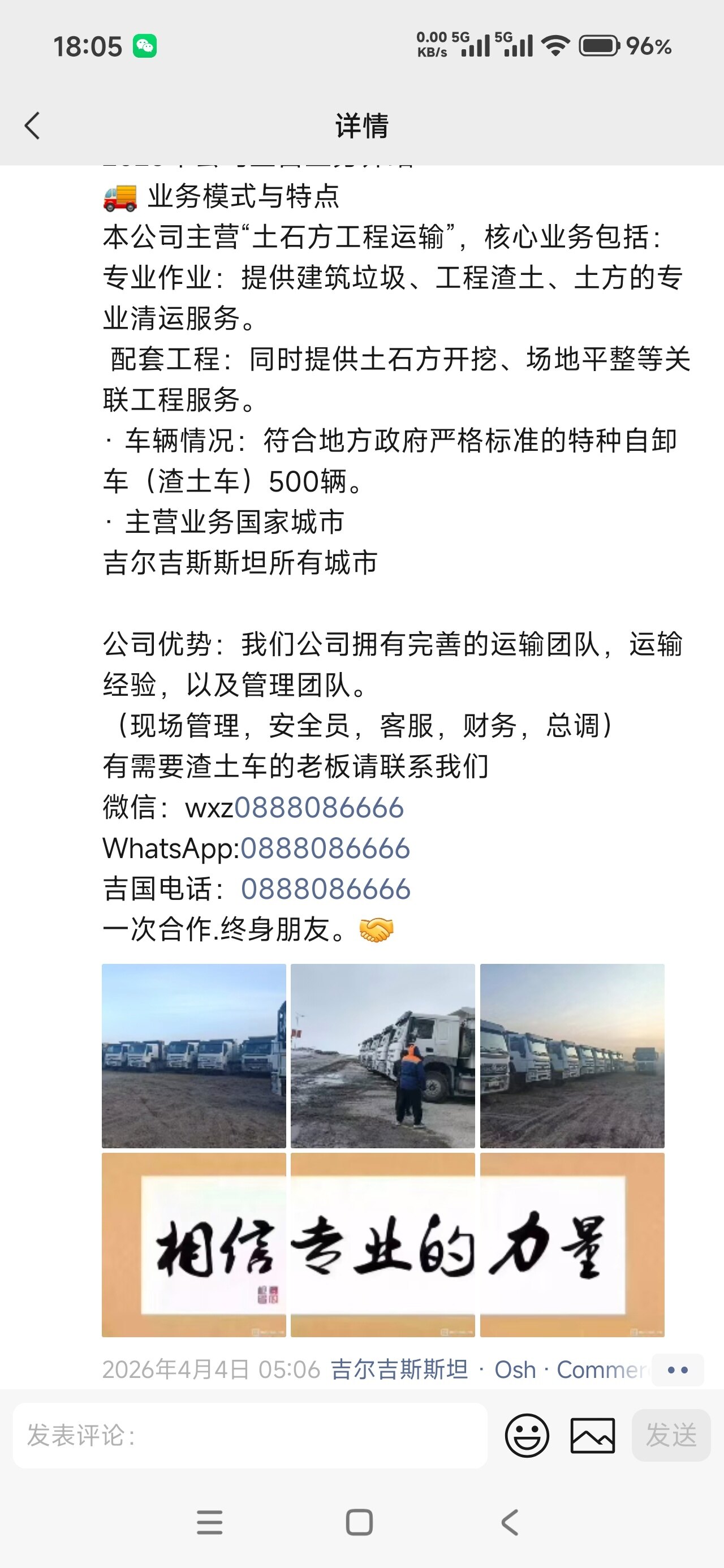Tap the 微信 number link 0888086666
Screen dimensions: 724x1568
pyautogui.click(x=319, y=808)
